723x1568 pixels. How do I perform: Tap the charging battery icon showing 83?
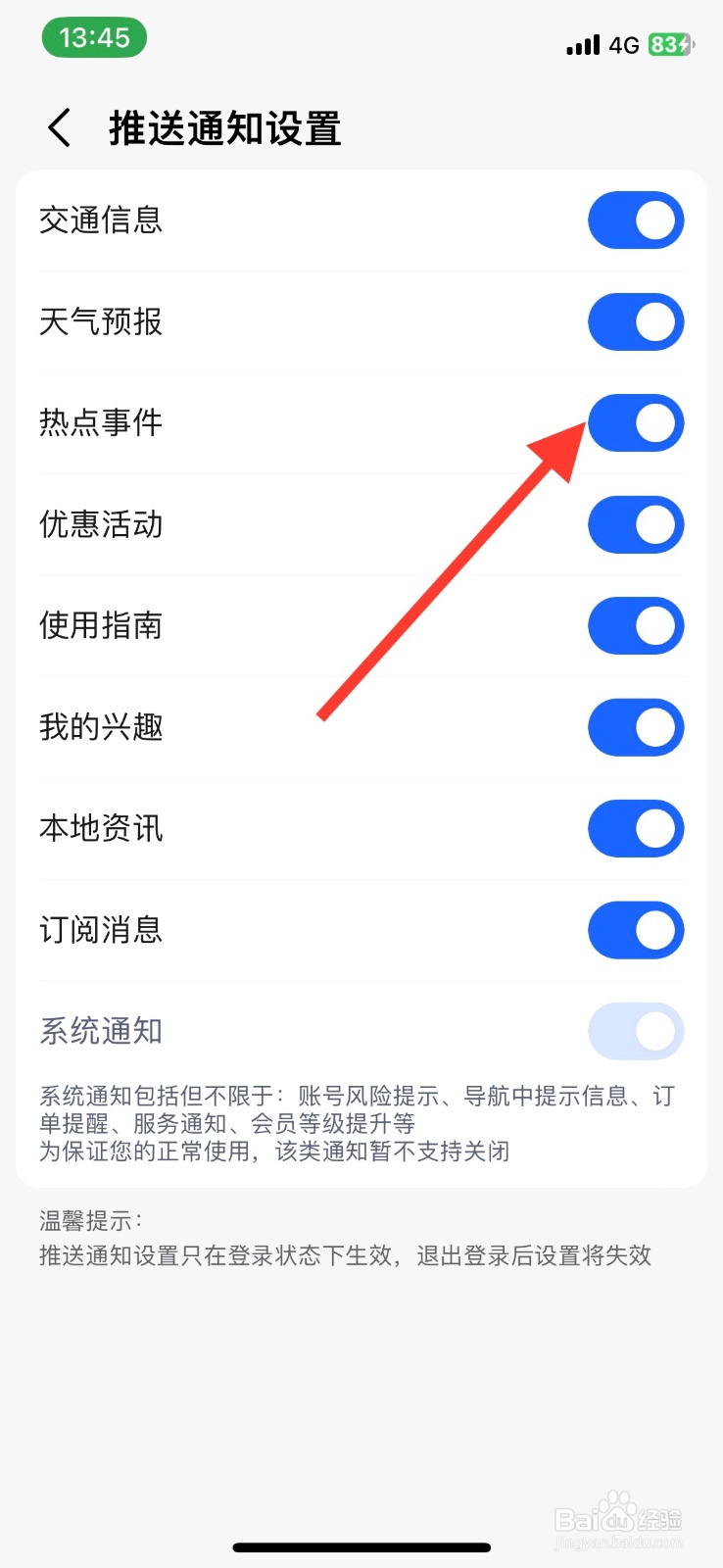click(670, 44)
